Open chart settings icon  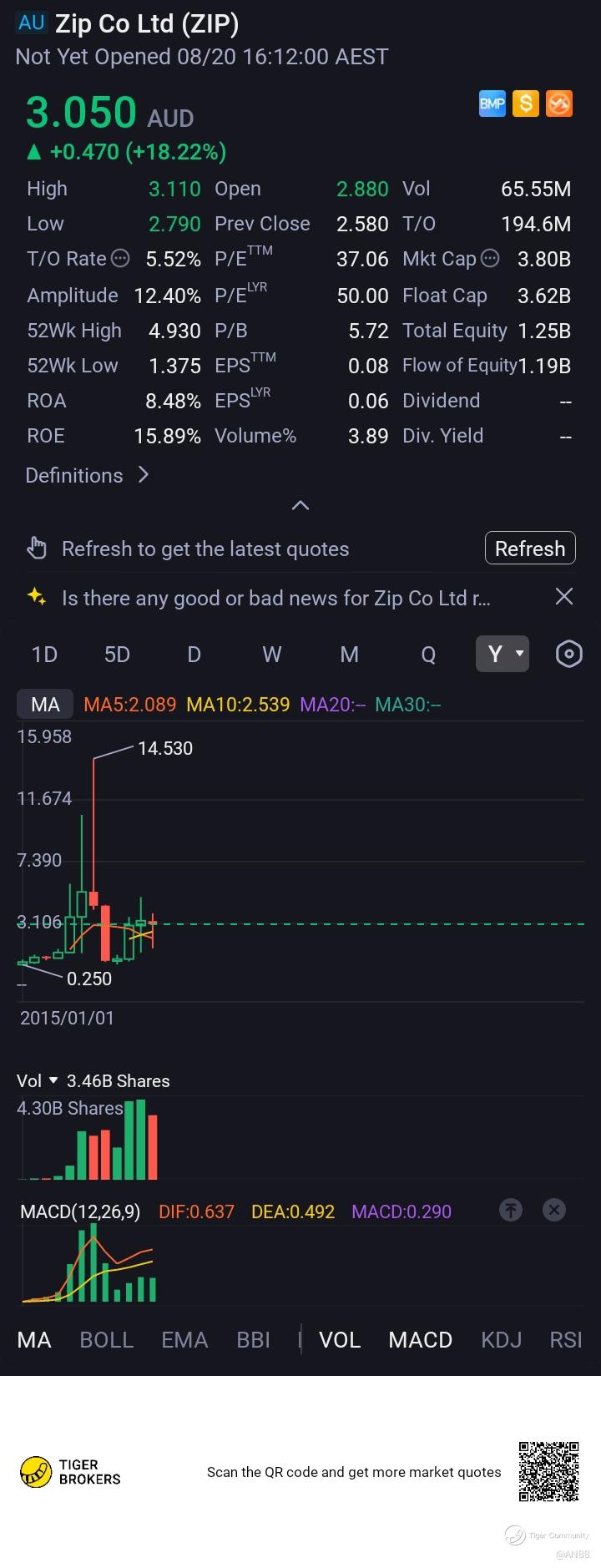(569, 654)
